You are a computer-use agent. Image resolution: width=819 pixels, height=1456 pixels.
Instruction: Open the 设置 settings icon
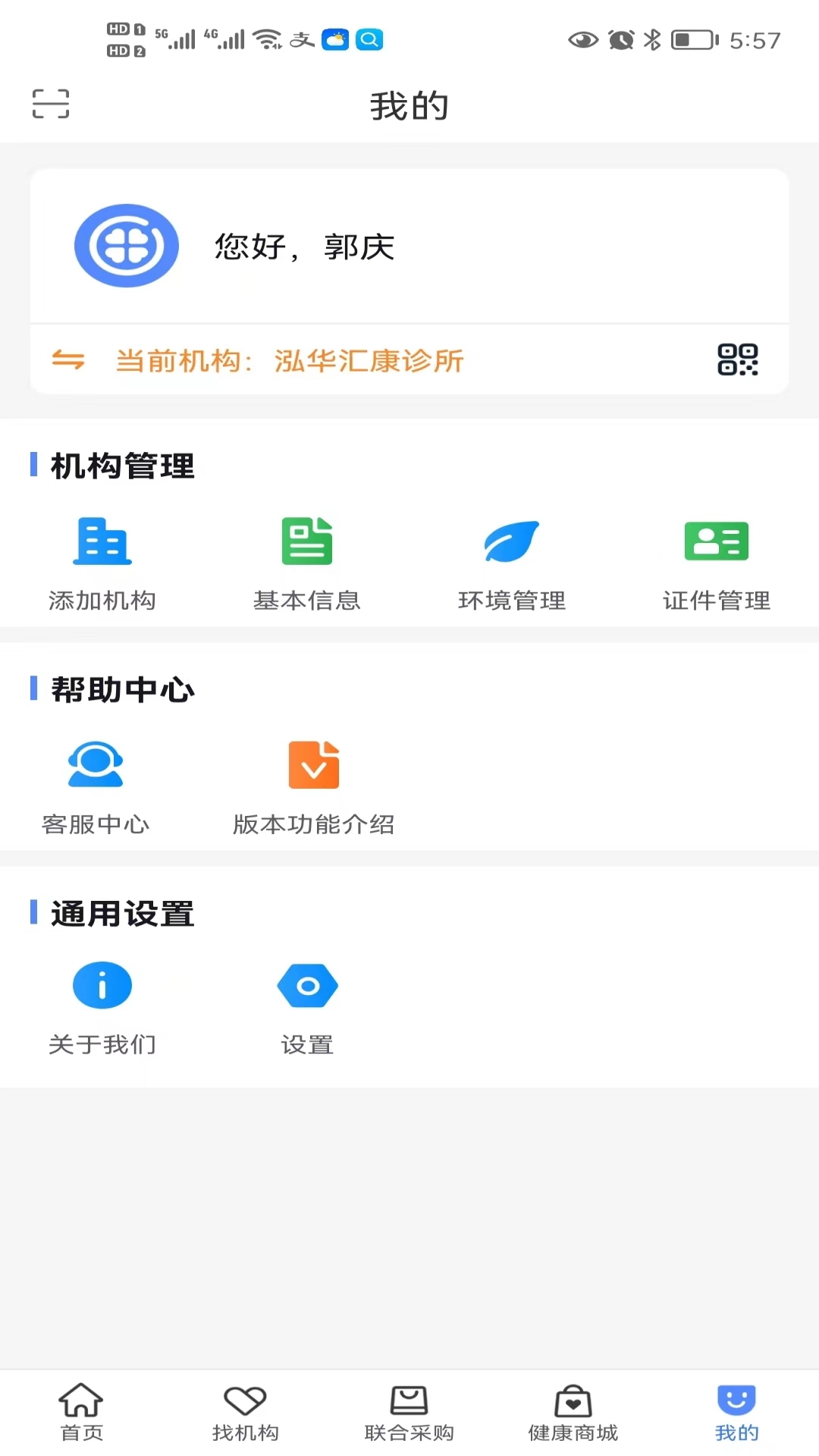click(308, 985)
